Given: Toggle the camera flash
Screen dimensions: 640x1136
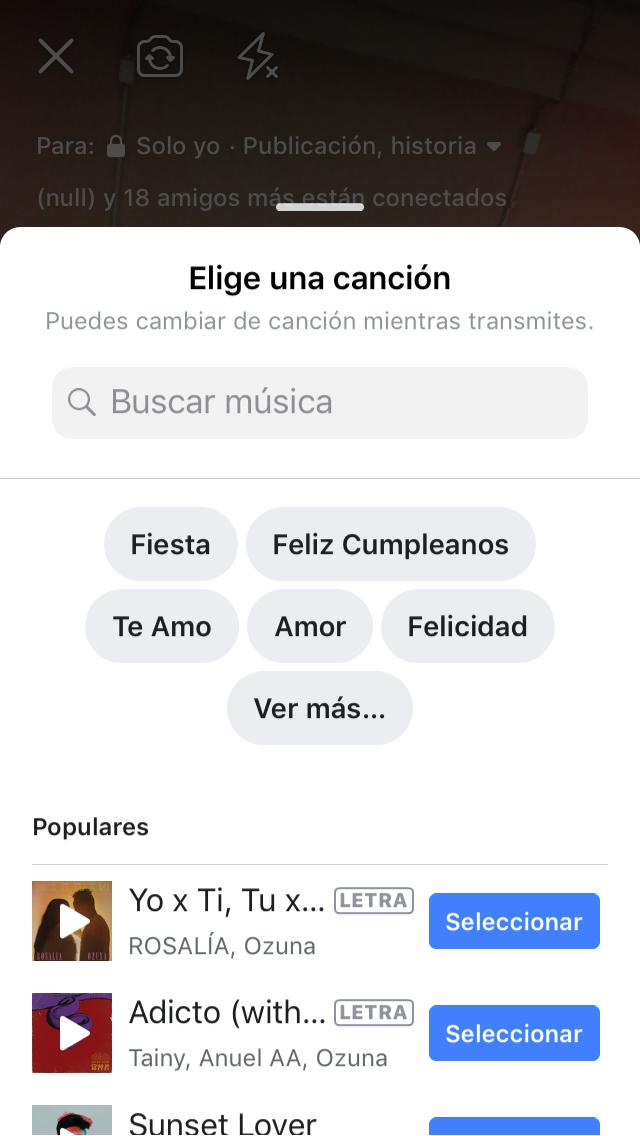Looking at the screenshot, I should click(x=257, y=57).
